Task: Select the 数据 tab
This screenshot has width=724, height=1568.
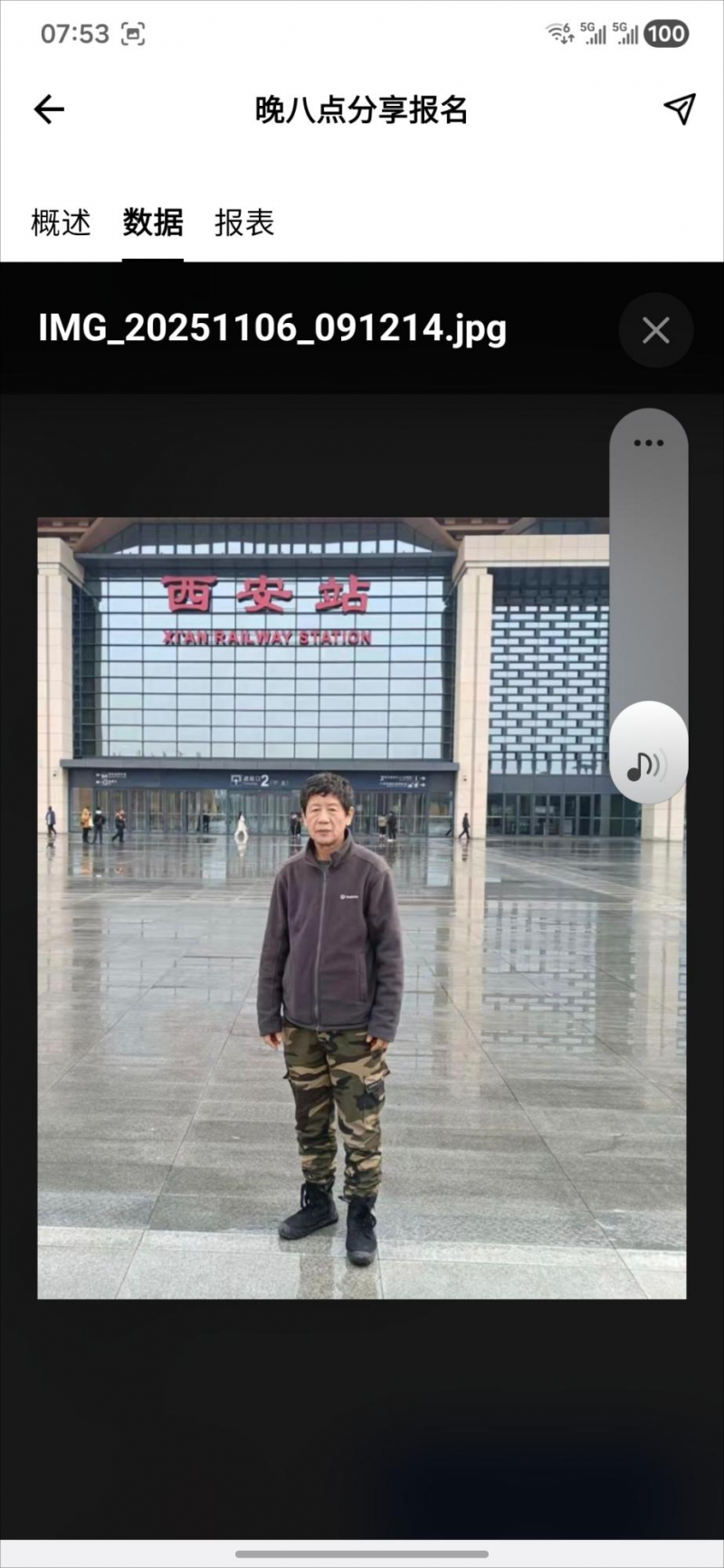Action: click(153, 223)
